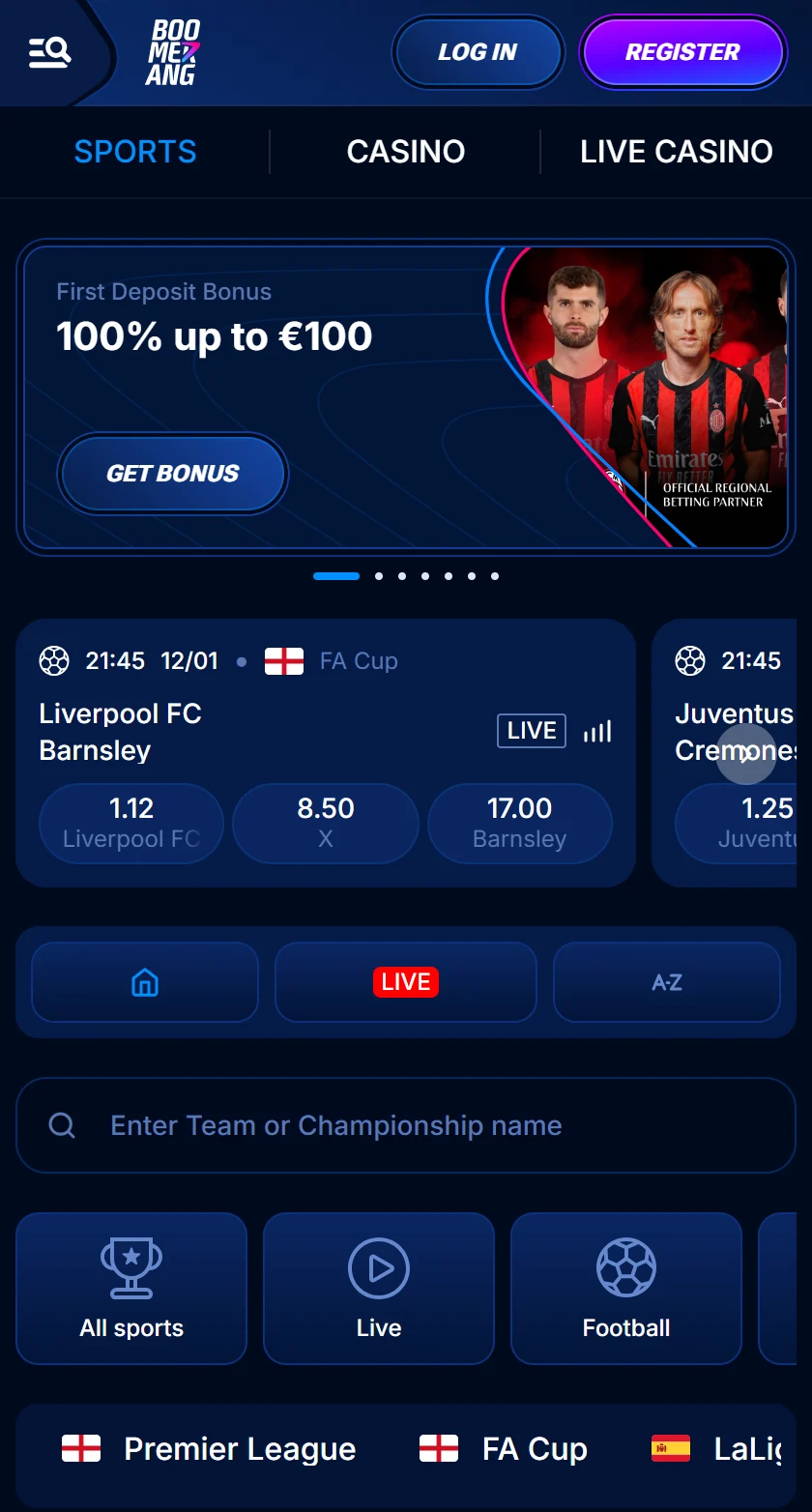This screenshot has width=812, height=1512.
Task: Select the Premier League shortcut
Action: (209, 1449)
